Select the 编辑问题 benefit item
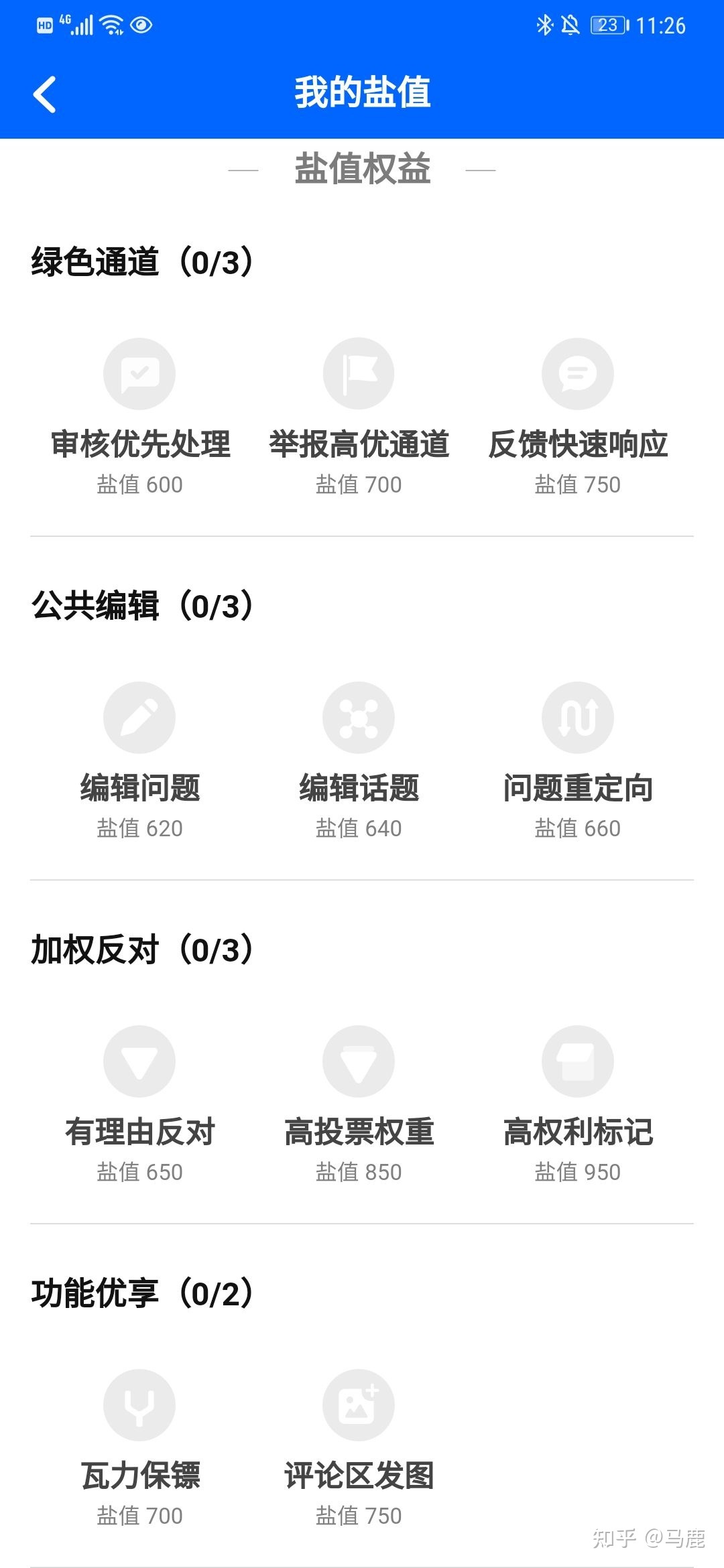 [x=139, y=761]
